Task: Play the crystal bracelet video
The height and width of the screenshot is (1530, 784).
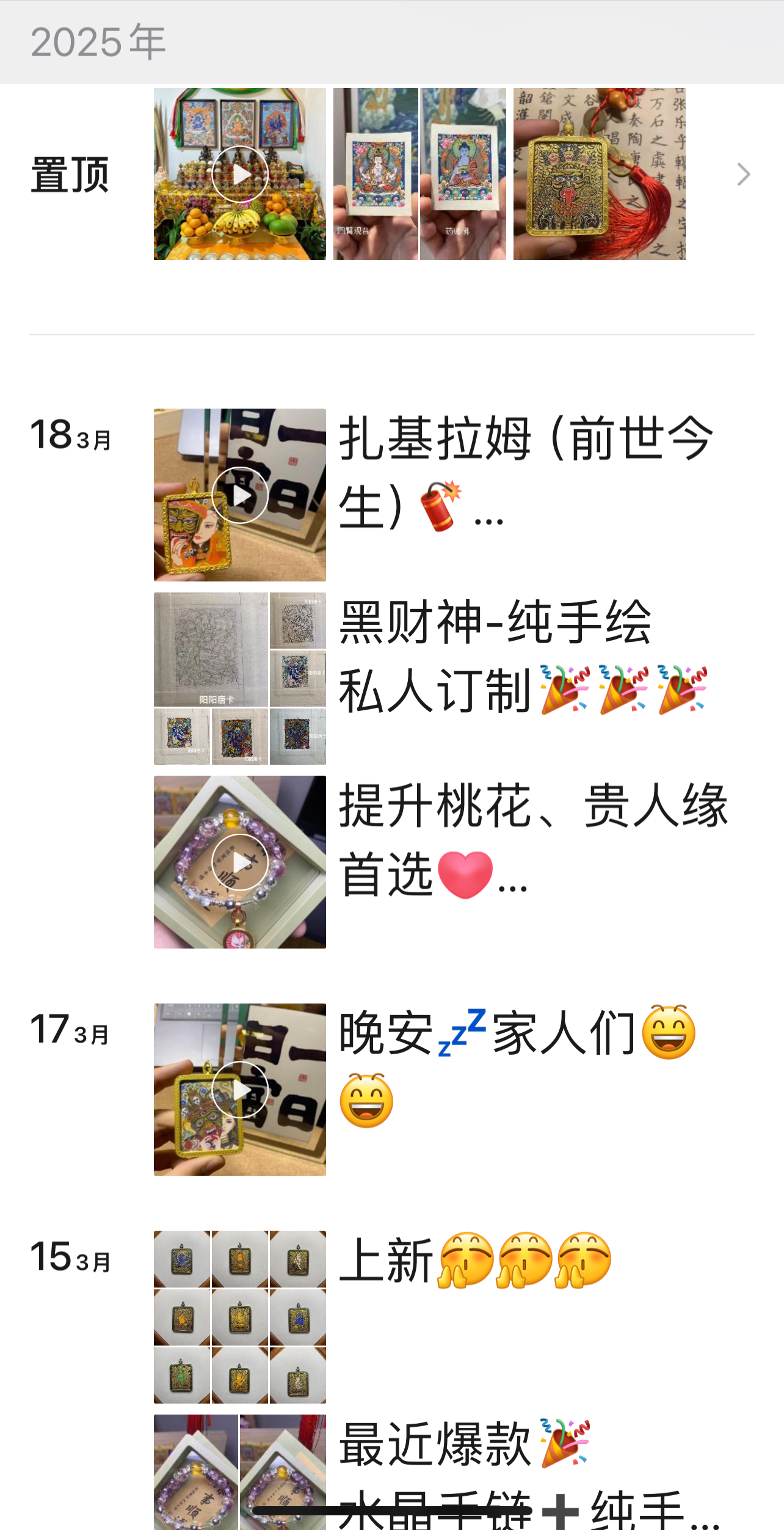Action: 240,861
